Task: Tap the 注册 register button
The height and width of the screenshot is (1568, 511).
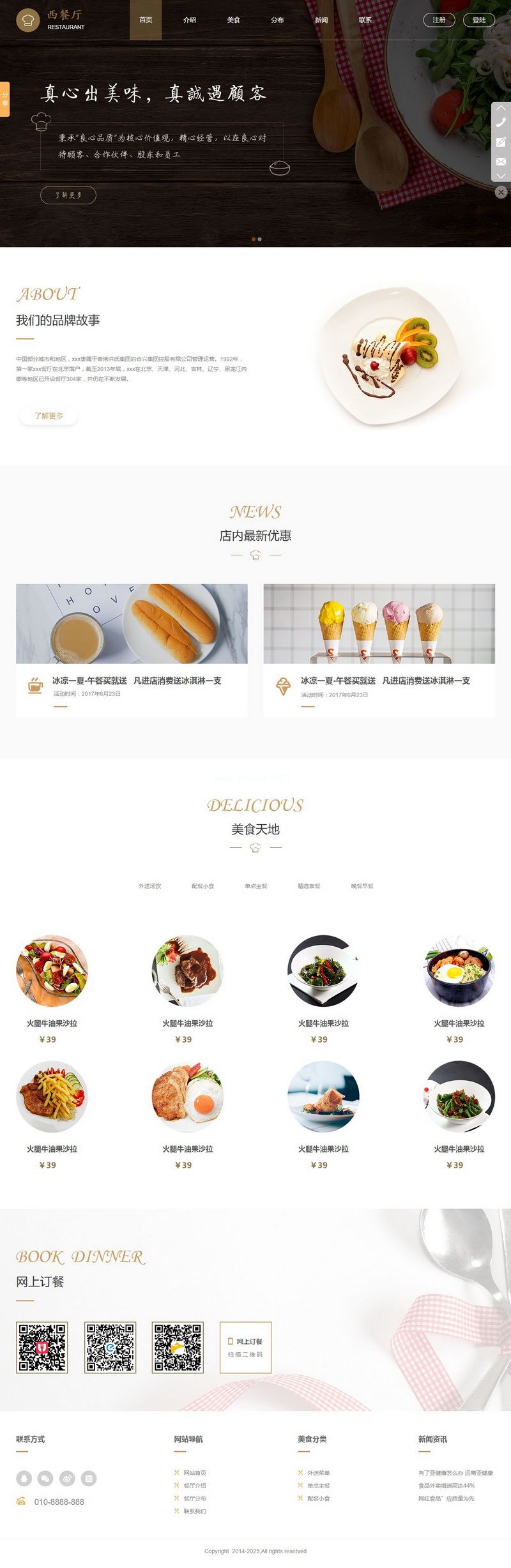Action: click(x=439, y=20)
